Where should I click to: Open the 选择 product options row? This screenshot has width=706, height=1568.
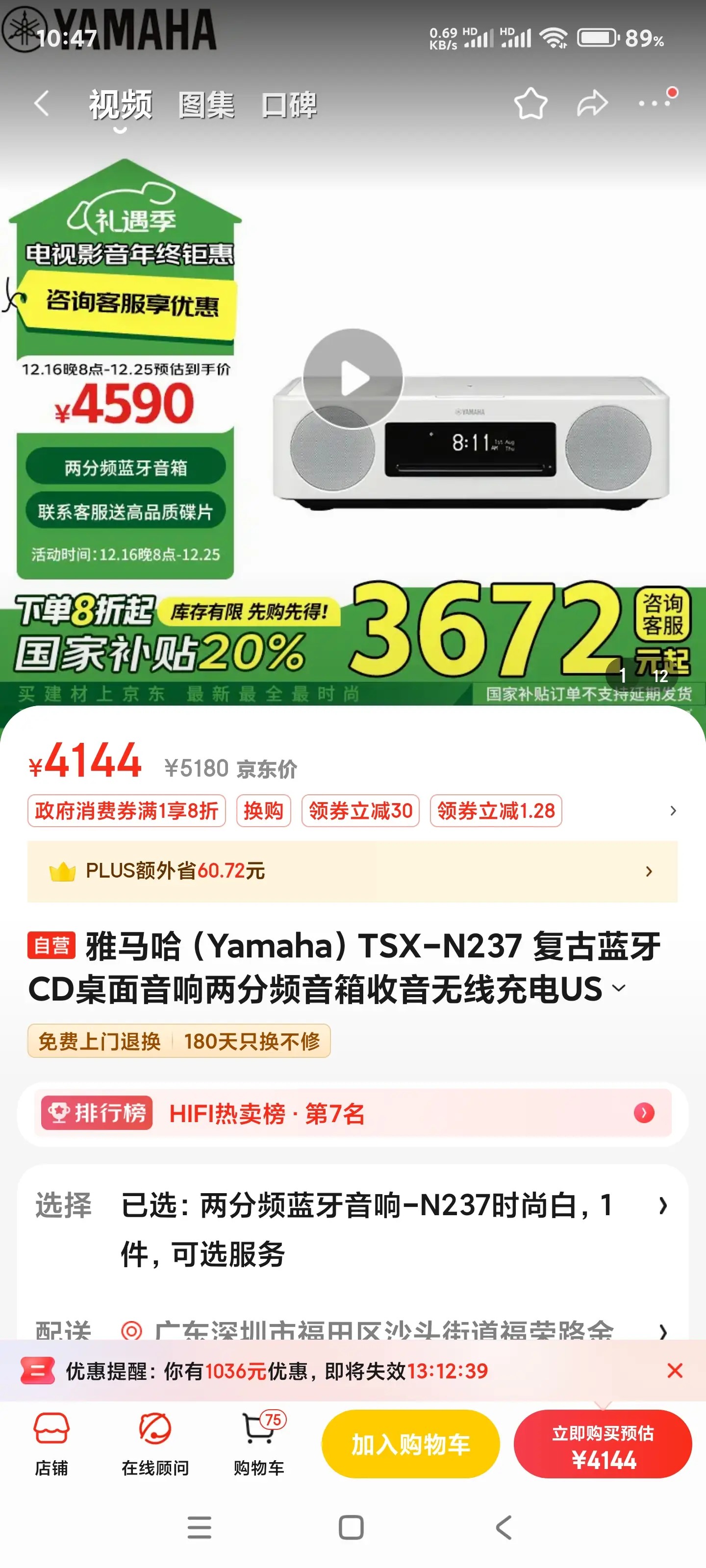[x=352, y=1228]
